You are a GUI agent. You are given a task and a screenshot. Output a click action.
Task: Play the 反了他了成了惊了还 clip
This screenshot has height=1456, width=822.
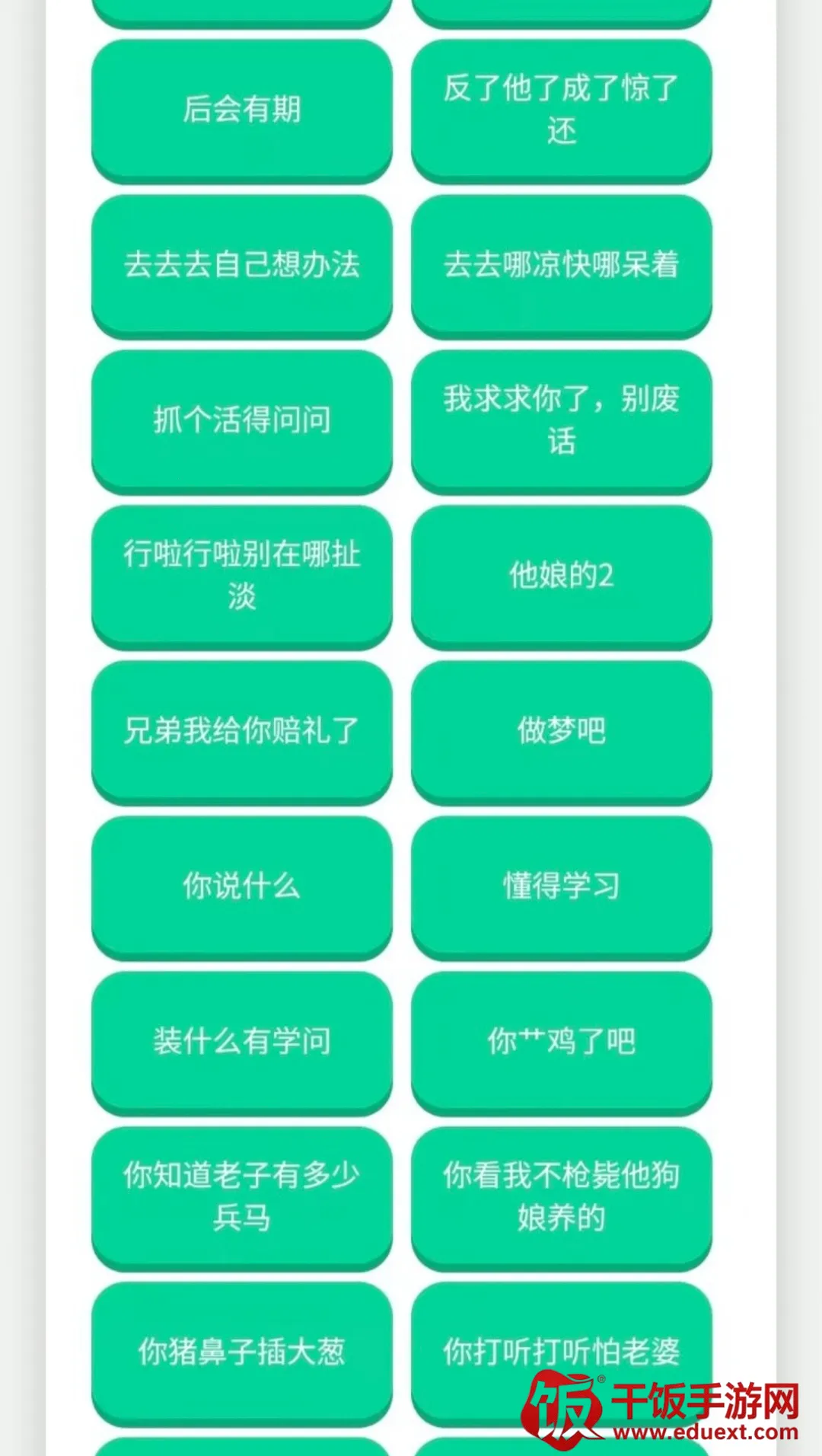[561, 109]
